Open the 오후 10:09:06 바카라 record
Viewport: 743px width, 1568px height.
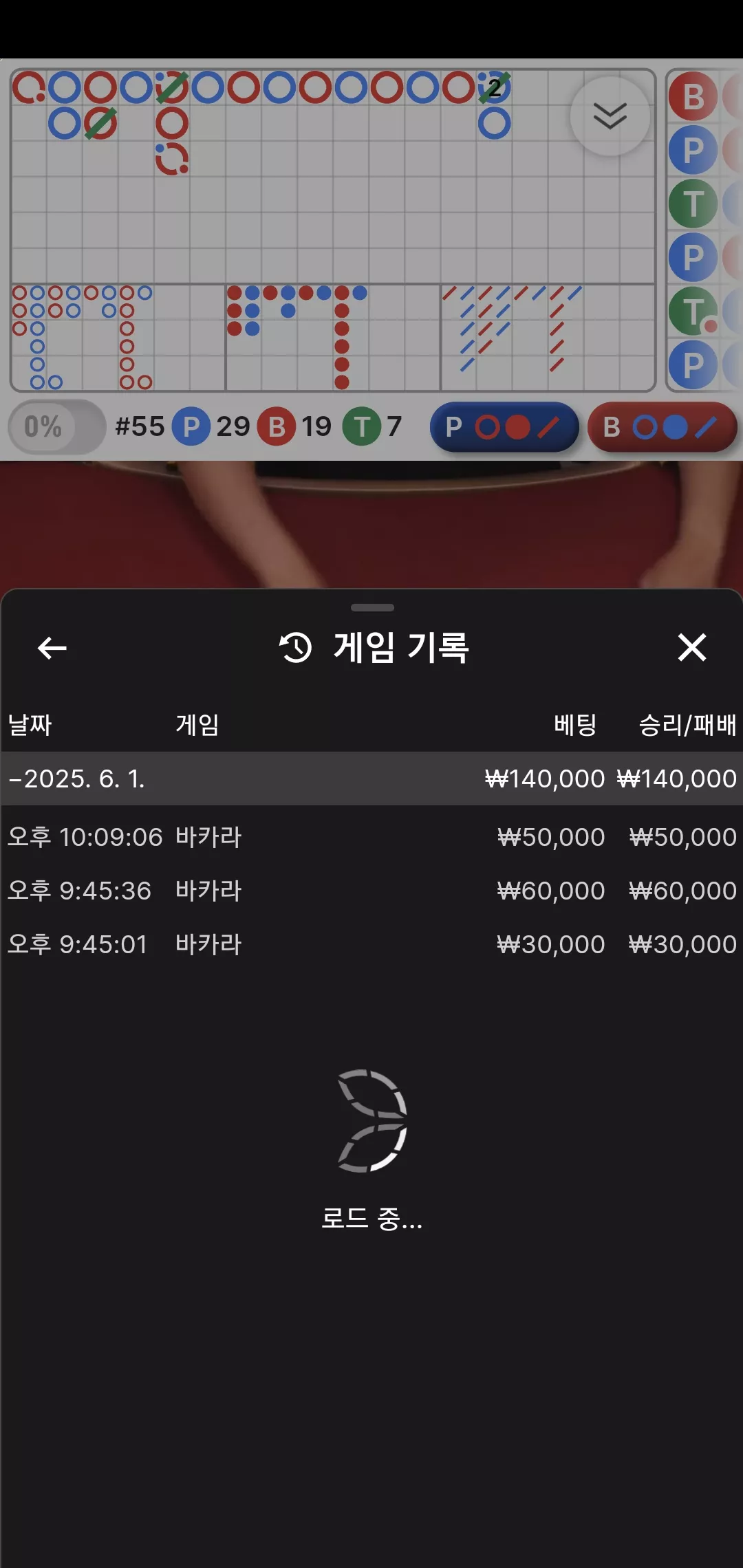371,837
